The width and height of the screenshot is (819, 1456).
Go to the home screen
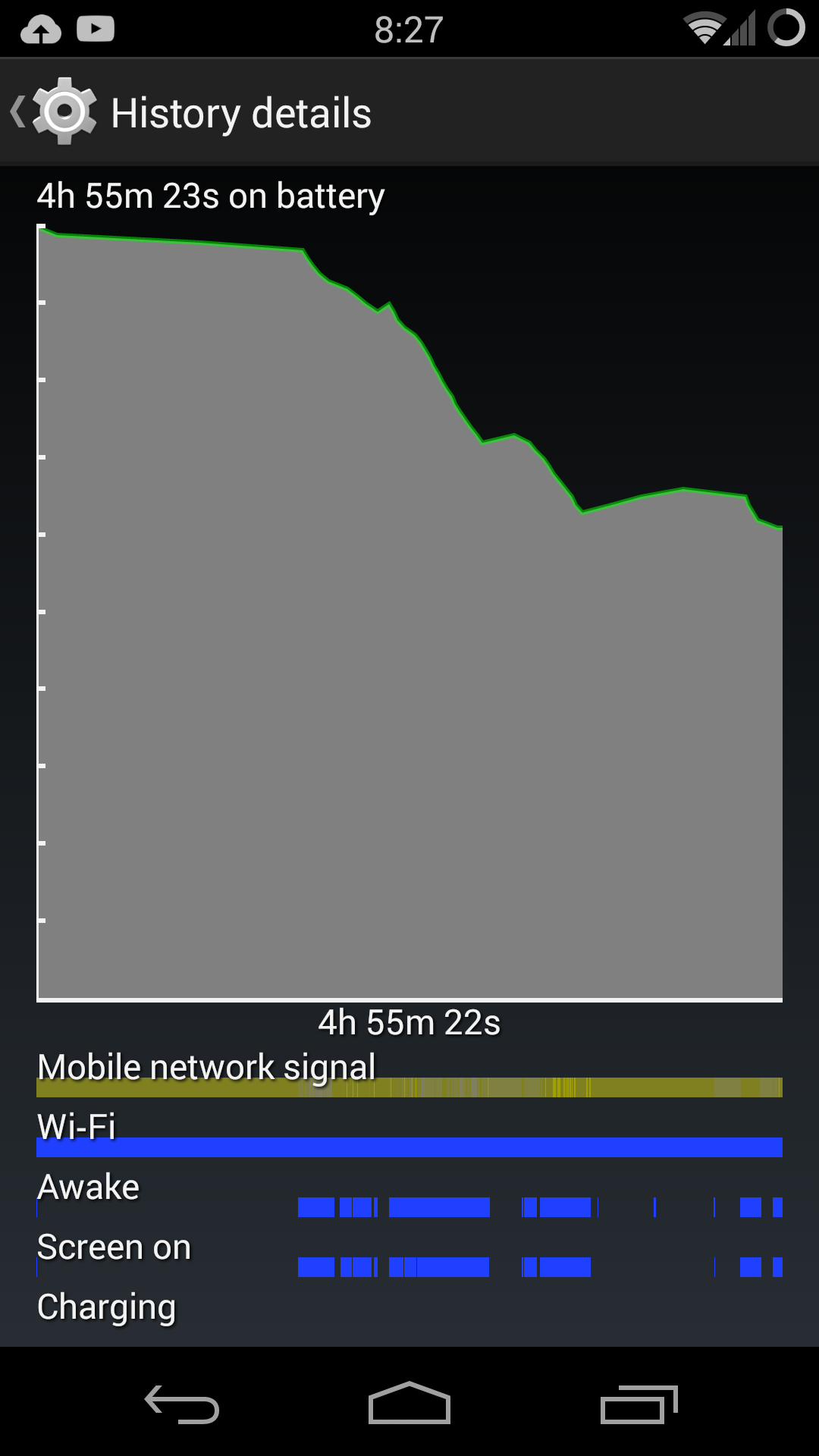(x=409, y=1404)
